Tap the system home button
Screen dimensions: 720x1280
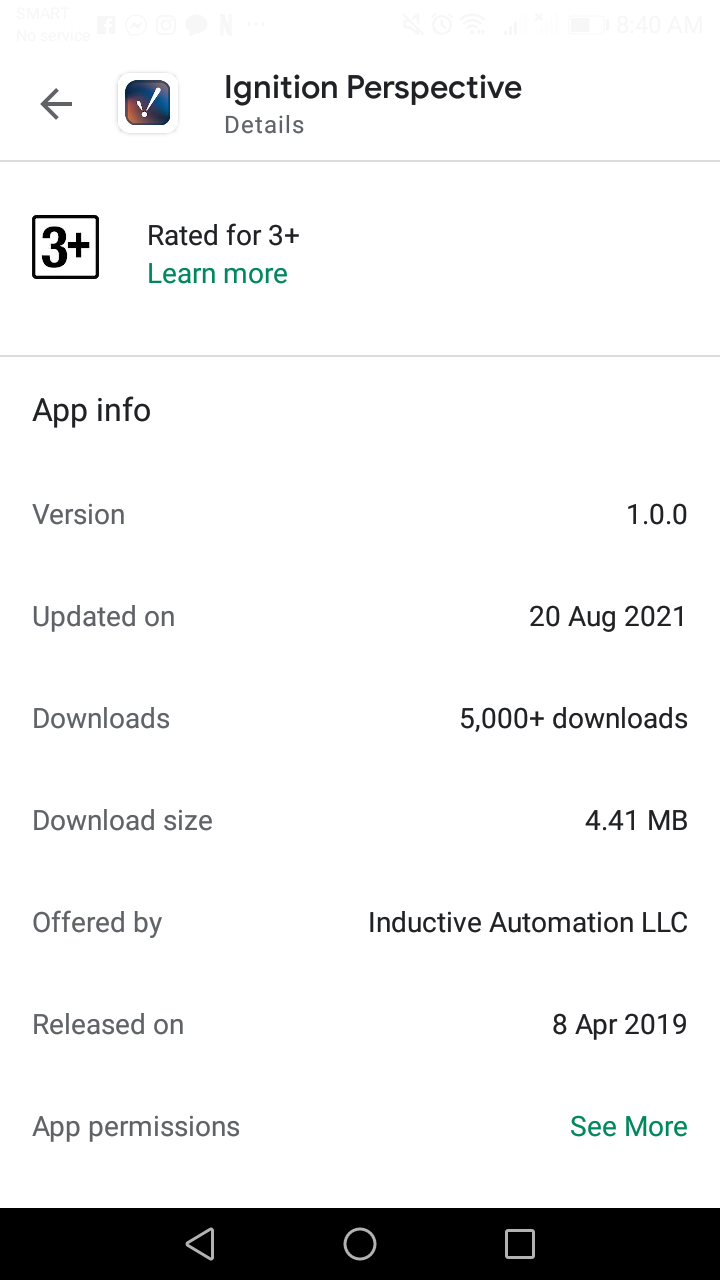(360, 1244)
